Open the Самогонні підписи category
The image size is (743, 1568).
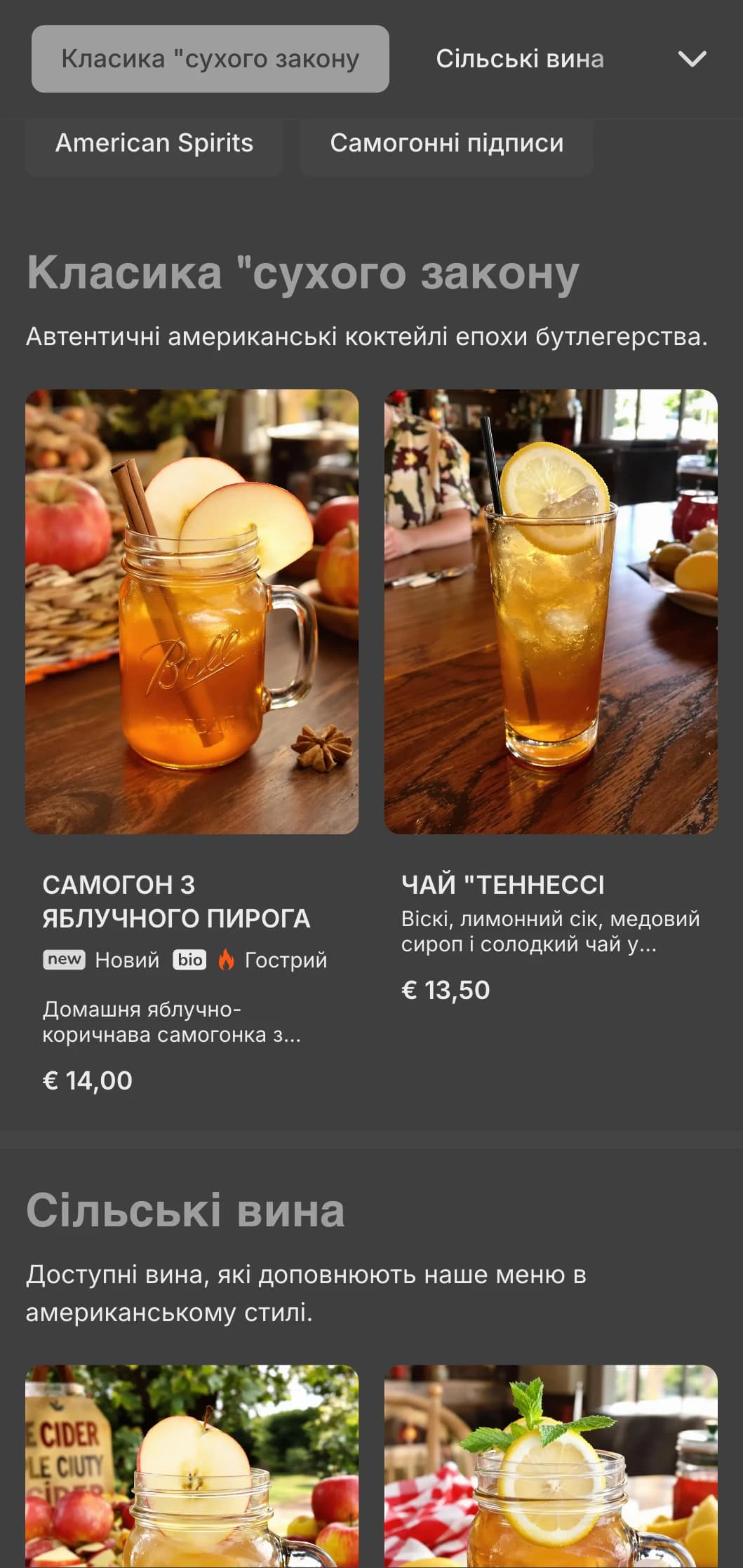point(446,143)
